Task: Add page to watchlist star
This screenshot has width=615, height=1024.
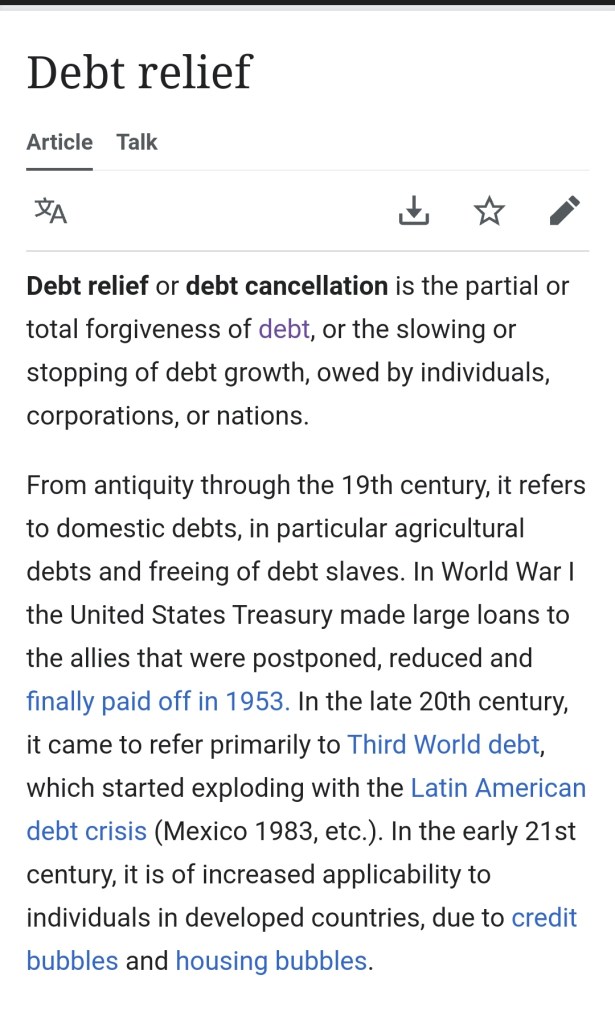Action: pyautogui.click(x=489, y=211)
